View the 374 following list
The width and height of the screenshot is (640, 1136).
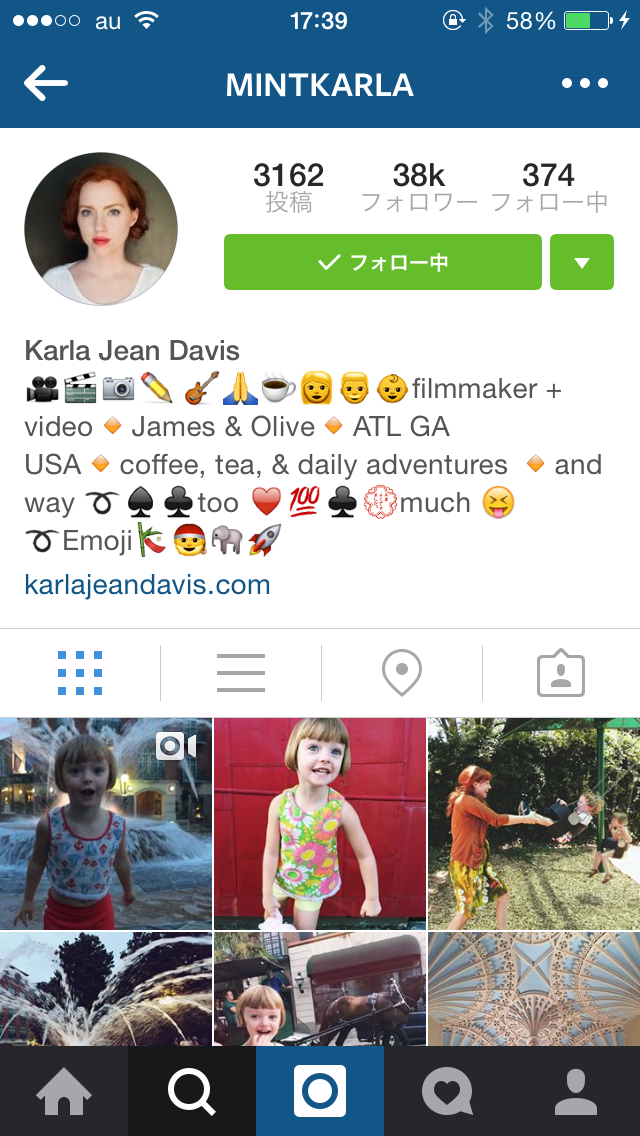pyautogui.click(x=549, y=188)
